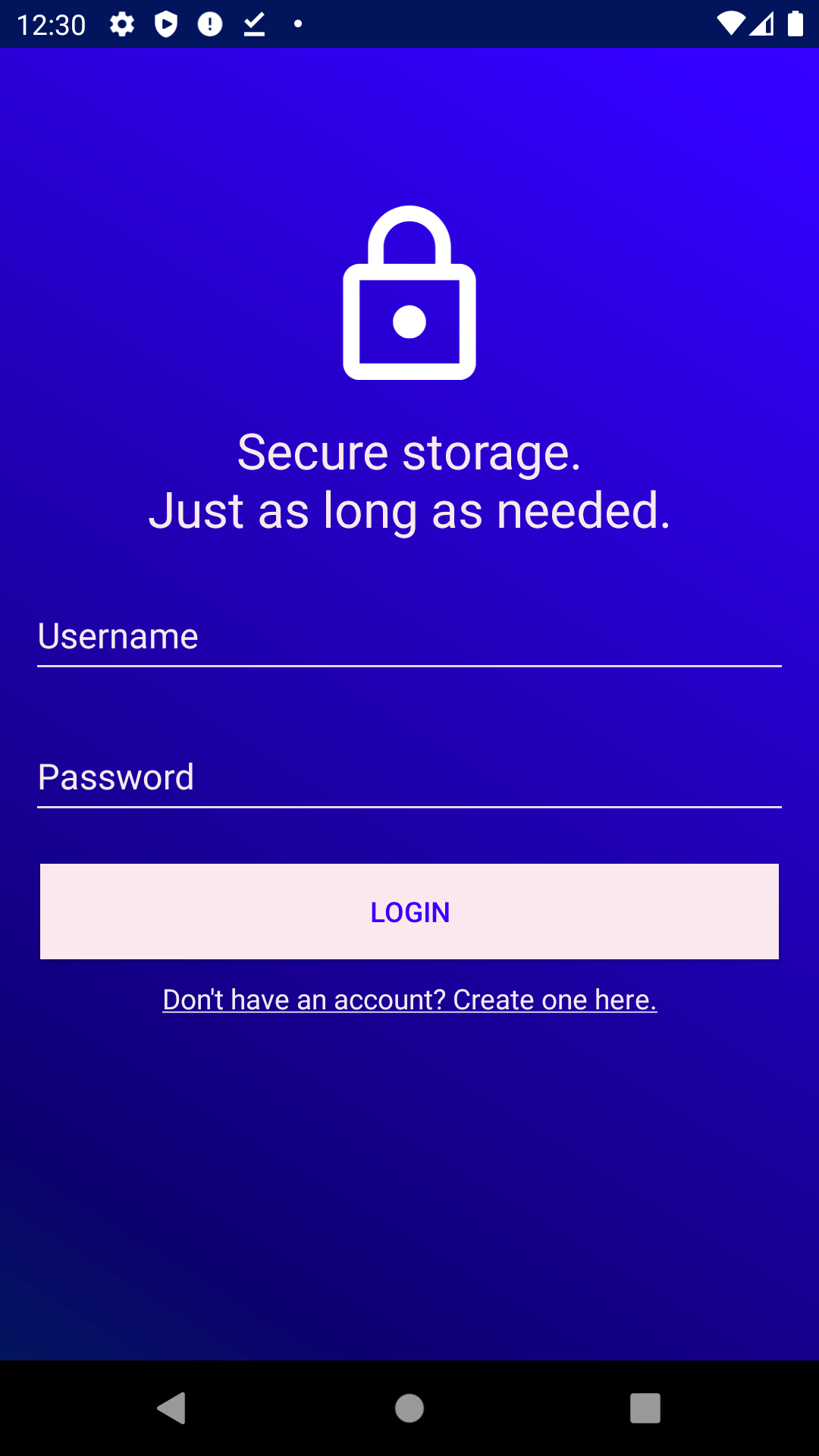Go to the home screen
This screenshot has width=819, height=1456.
(409, 1408)
